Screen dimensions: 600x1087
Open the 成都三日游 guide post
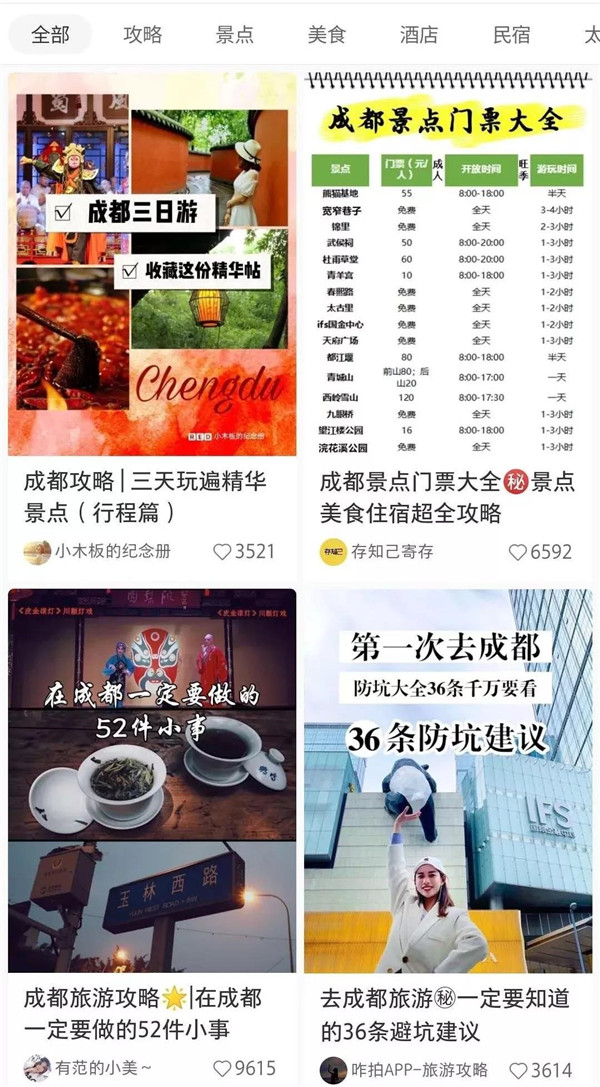pos(152,265)
